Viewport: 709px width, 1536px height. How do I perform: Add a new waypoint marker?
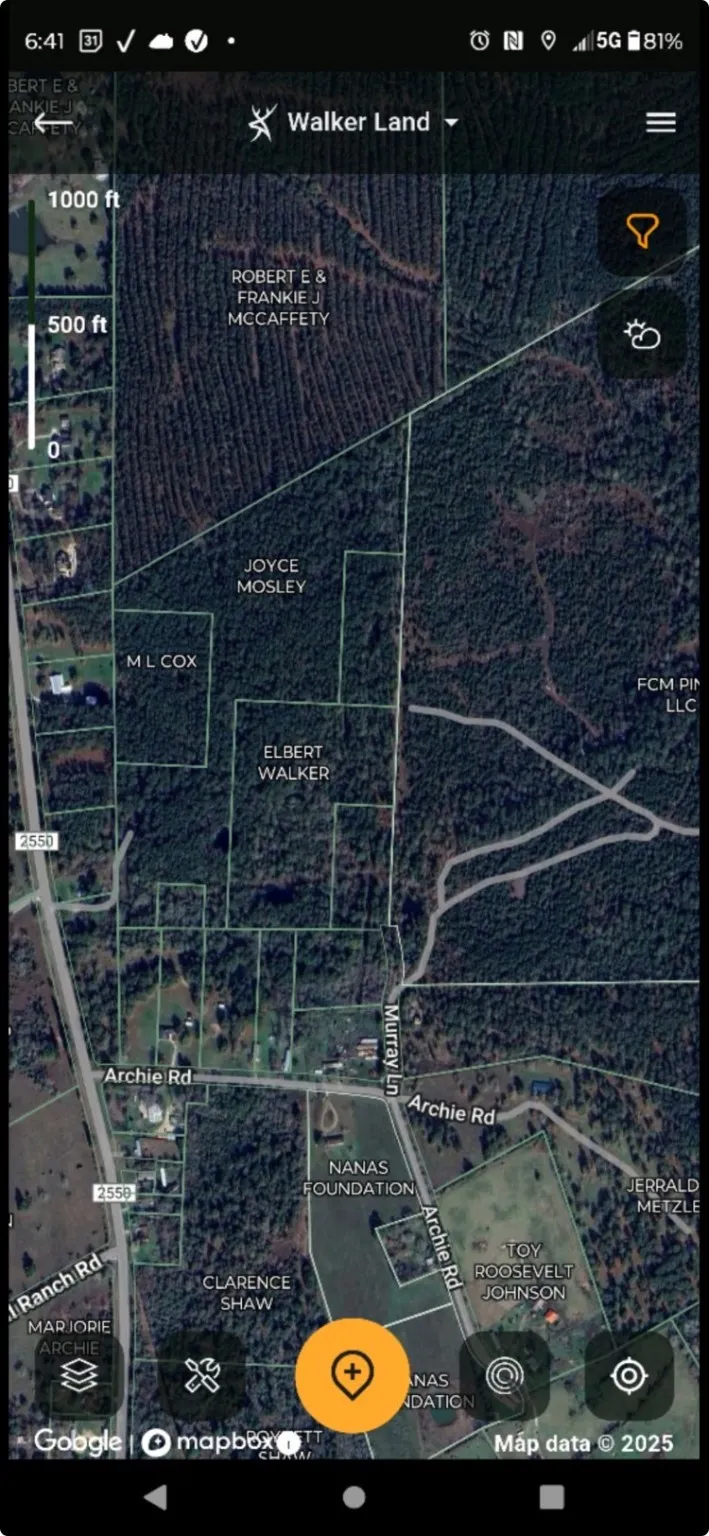(x=352, y=1376)
